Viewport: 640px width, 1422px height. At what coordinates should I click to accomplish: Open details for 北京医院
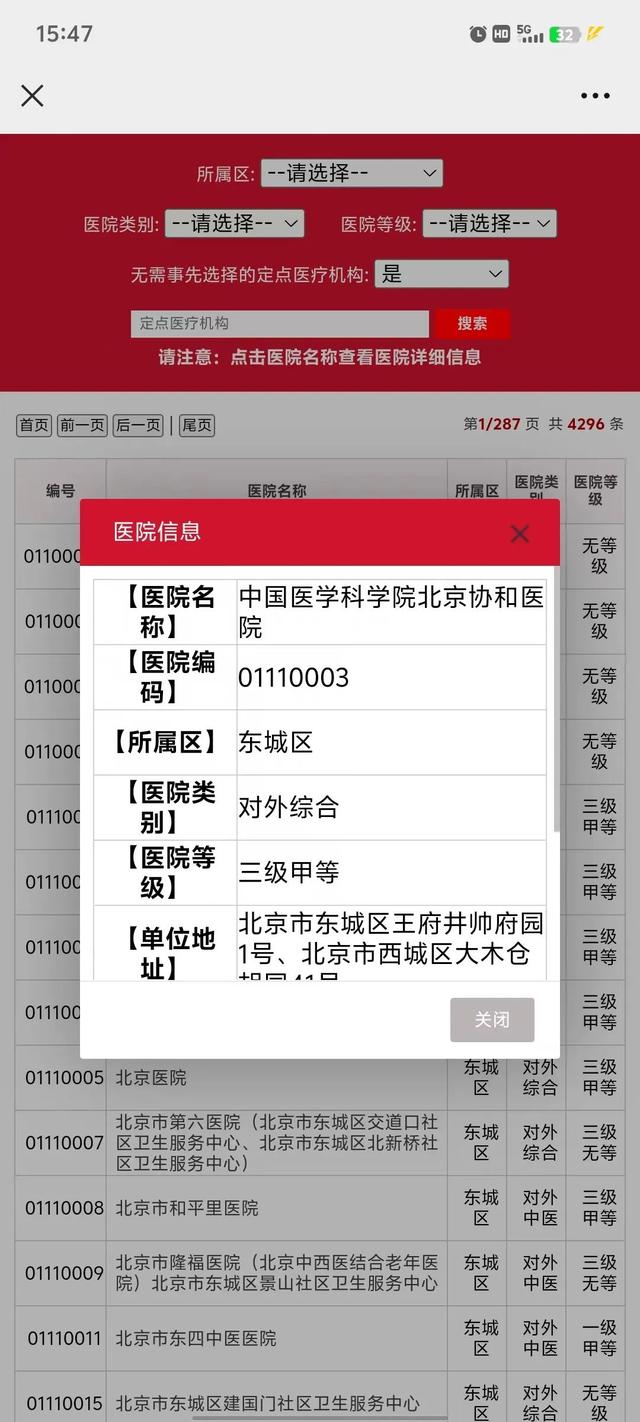click(x=151, y=1078)
